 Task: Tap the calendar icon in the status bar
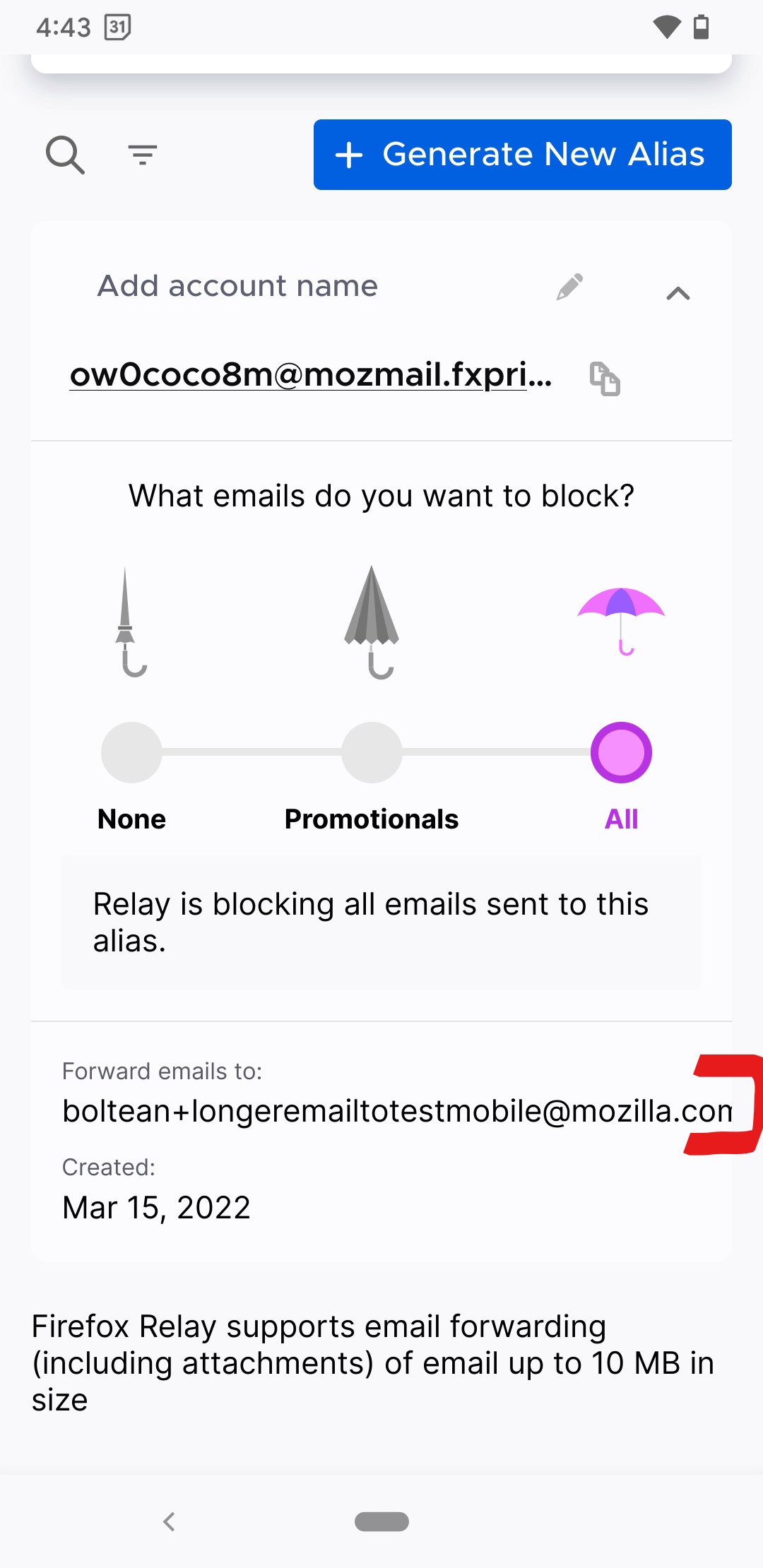(x=117, y=27)
